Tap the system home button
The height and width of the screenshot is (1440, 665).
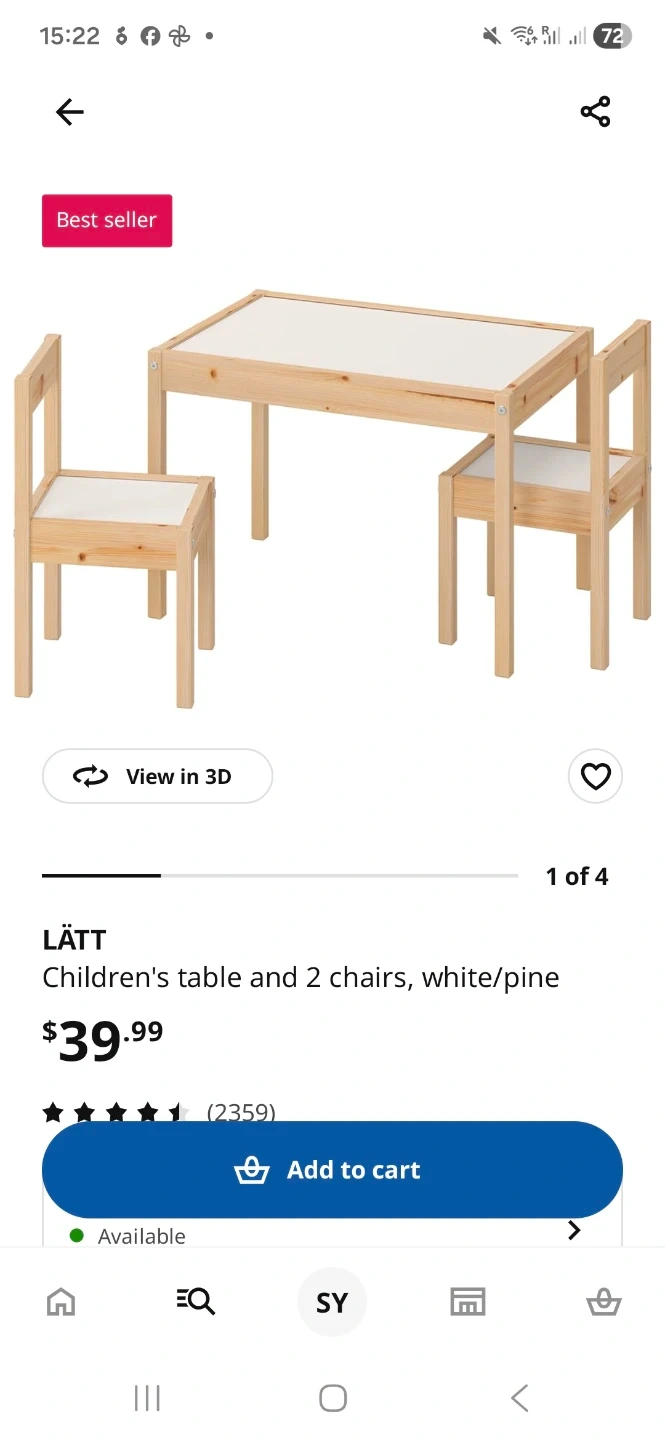tap(332, 1398)
